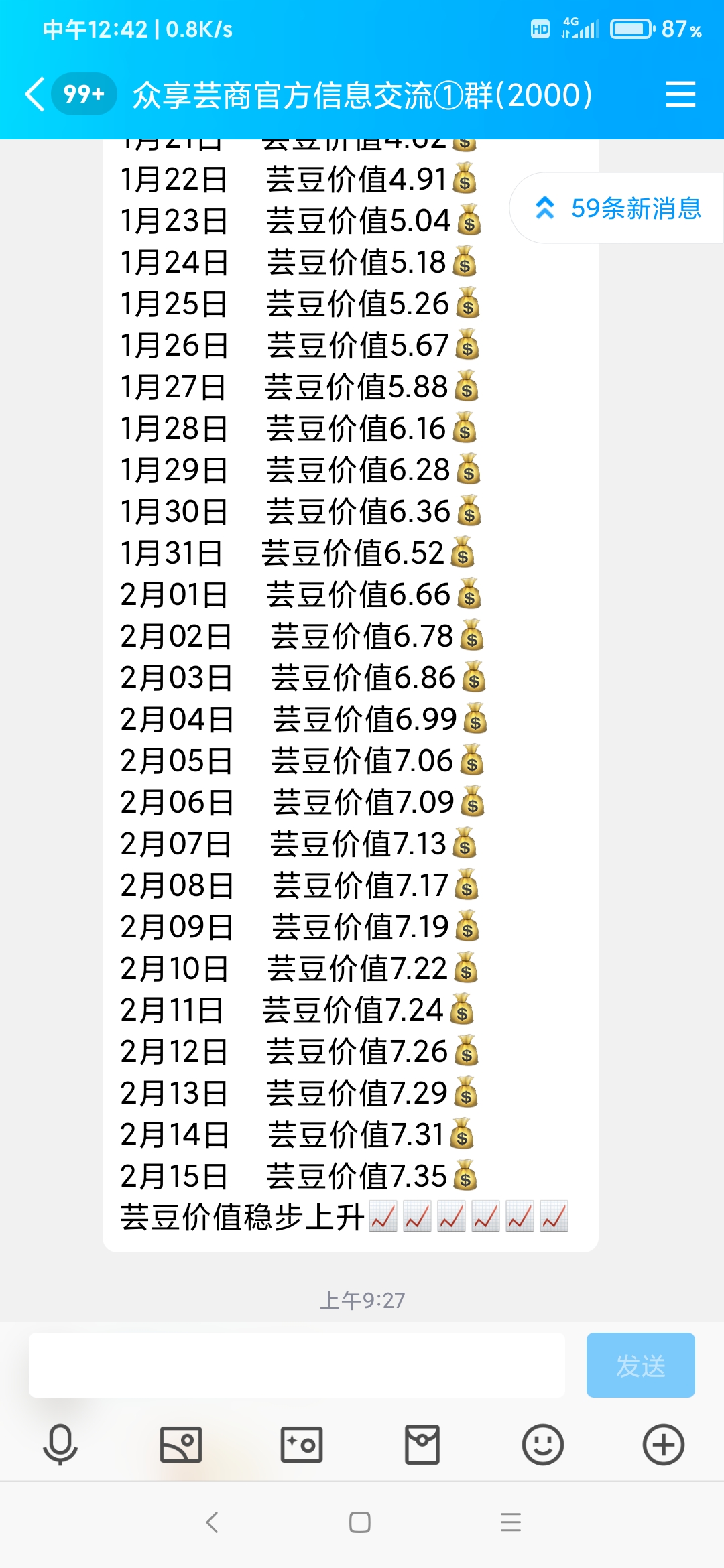Image resolution: width=724 pixels, height=1568 pixels.
Task: Go back to the message list
Action: click(x=35, y=94)
